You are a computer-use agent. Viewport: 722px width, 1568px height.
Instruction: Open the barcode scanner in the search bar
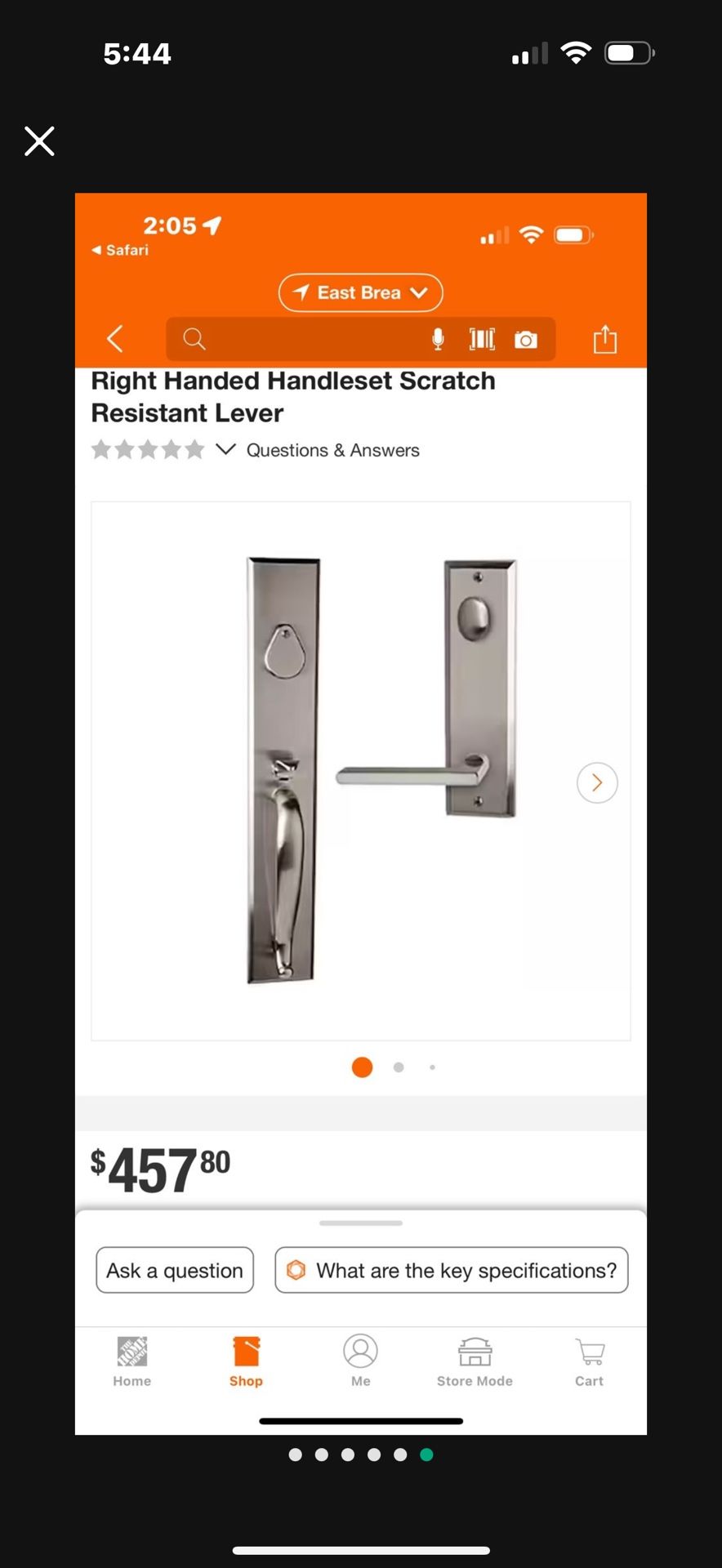482,338
